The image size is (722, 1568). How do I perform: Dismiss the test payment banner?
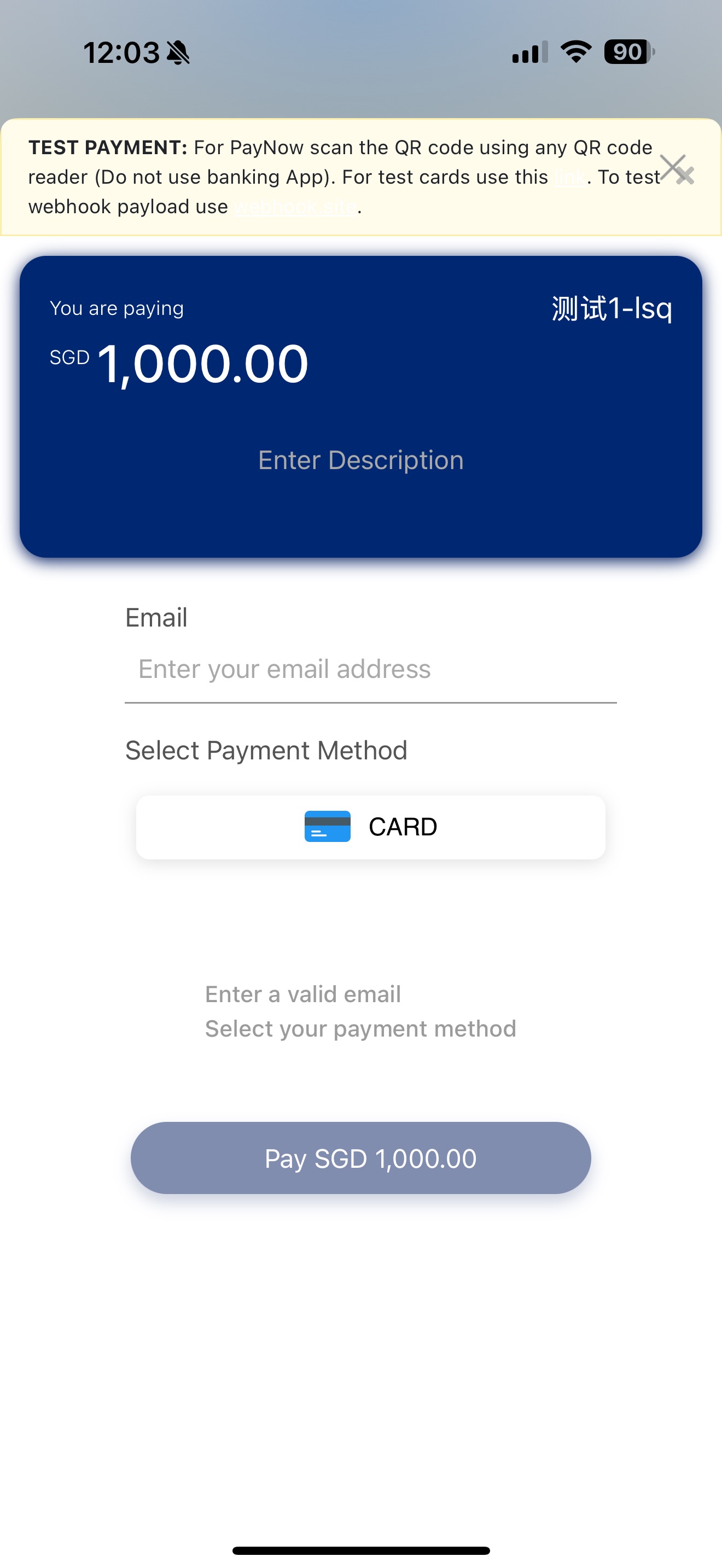tap(678, 170)
